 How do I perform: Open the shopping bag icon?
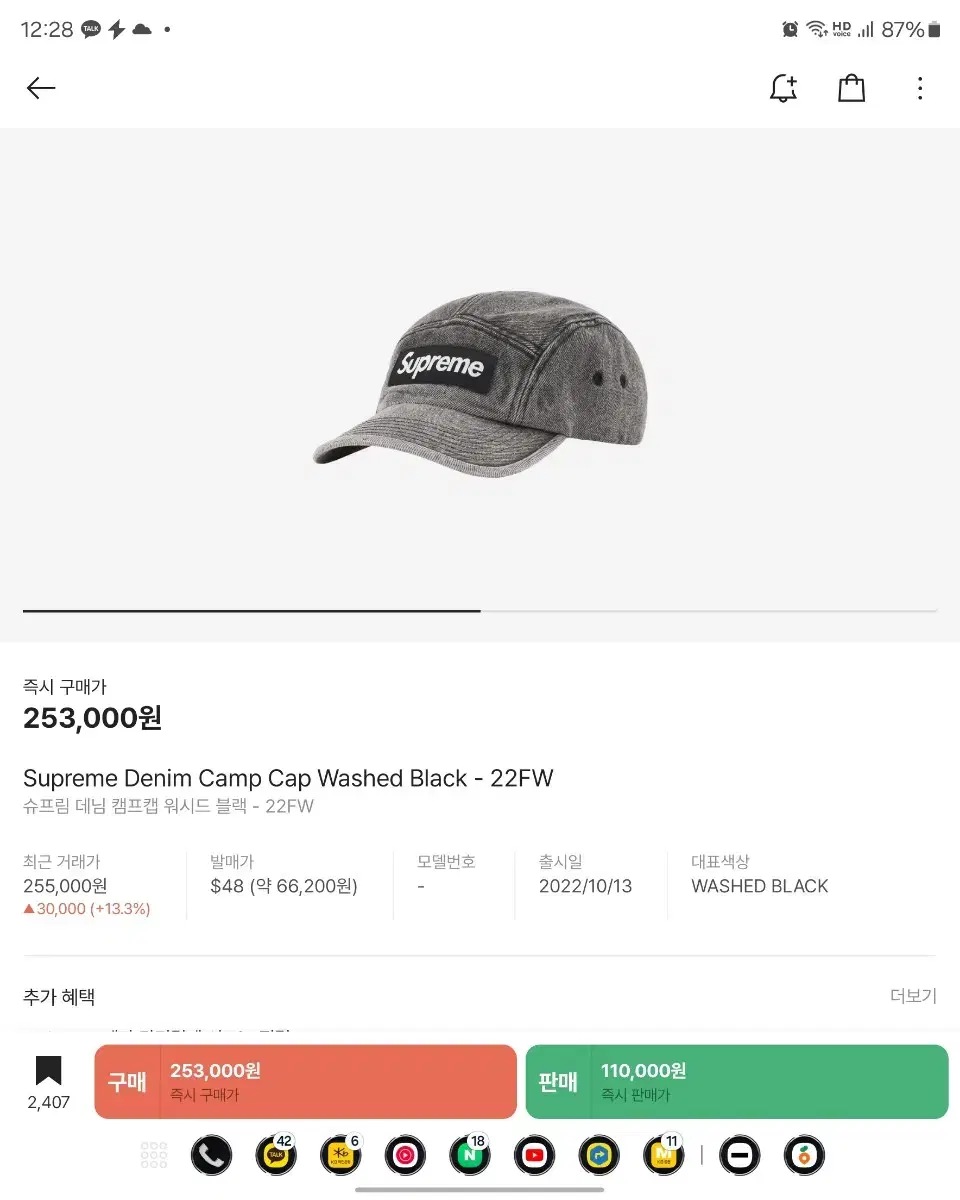pos(851,88)
